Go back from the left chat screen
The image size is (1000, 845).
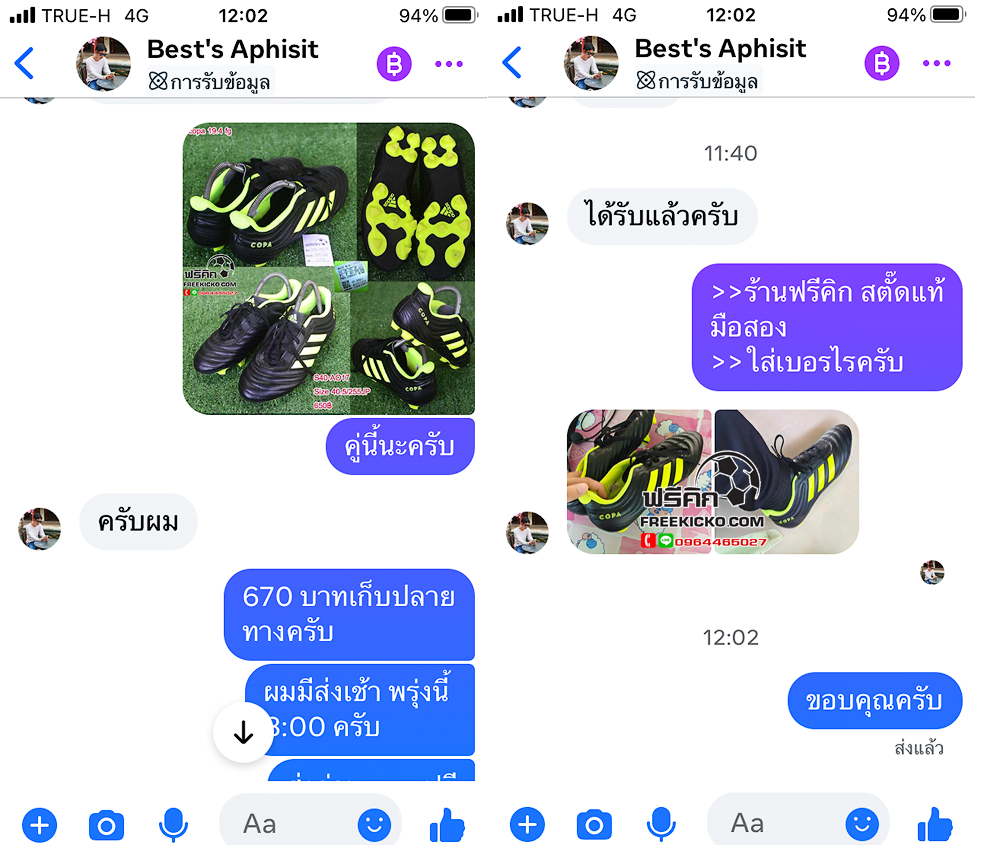pos(25,63)
